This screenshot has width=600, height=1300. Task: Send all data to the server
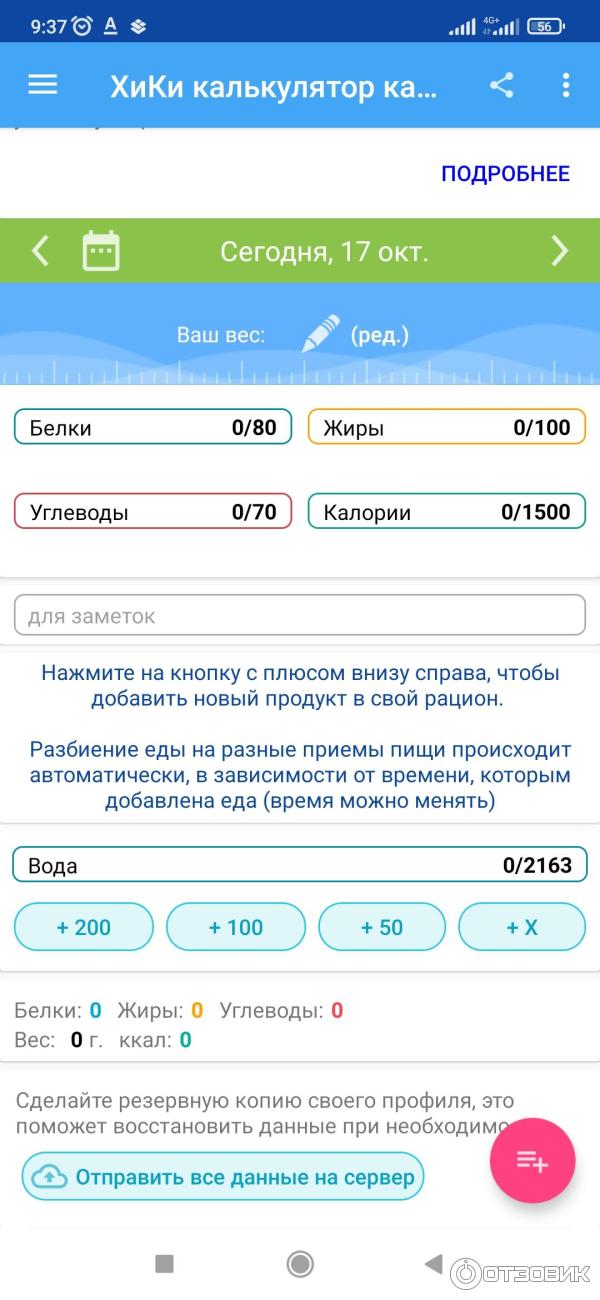click(x=223, y=1177)
